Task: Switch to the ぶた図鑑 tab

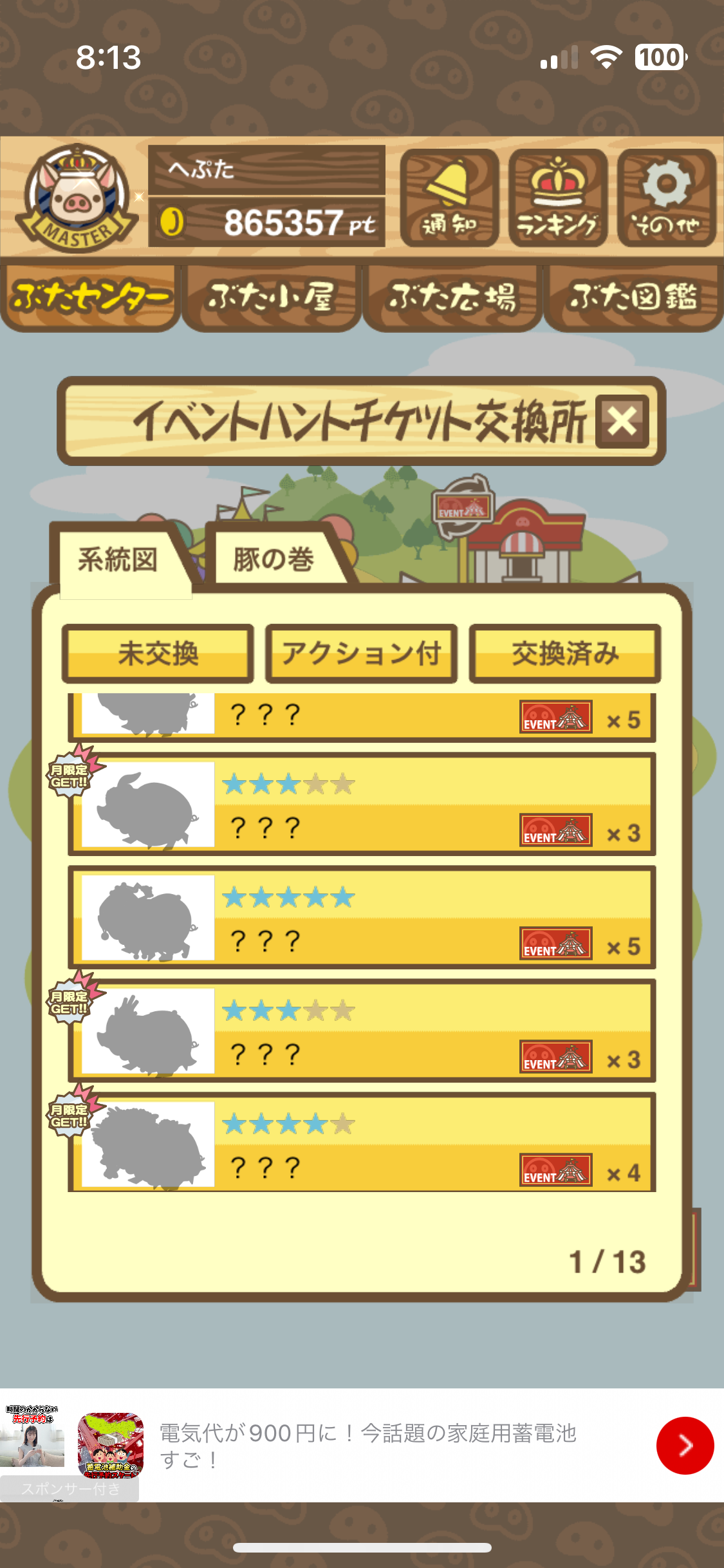Action: point(633,297)
